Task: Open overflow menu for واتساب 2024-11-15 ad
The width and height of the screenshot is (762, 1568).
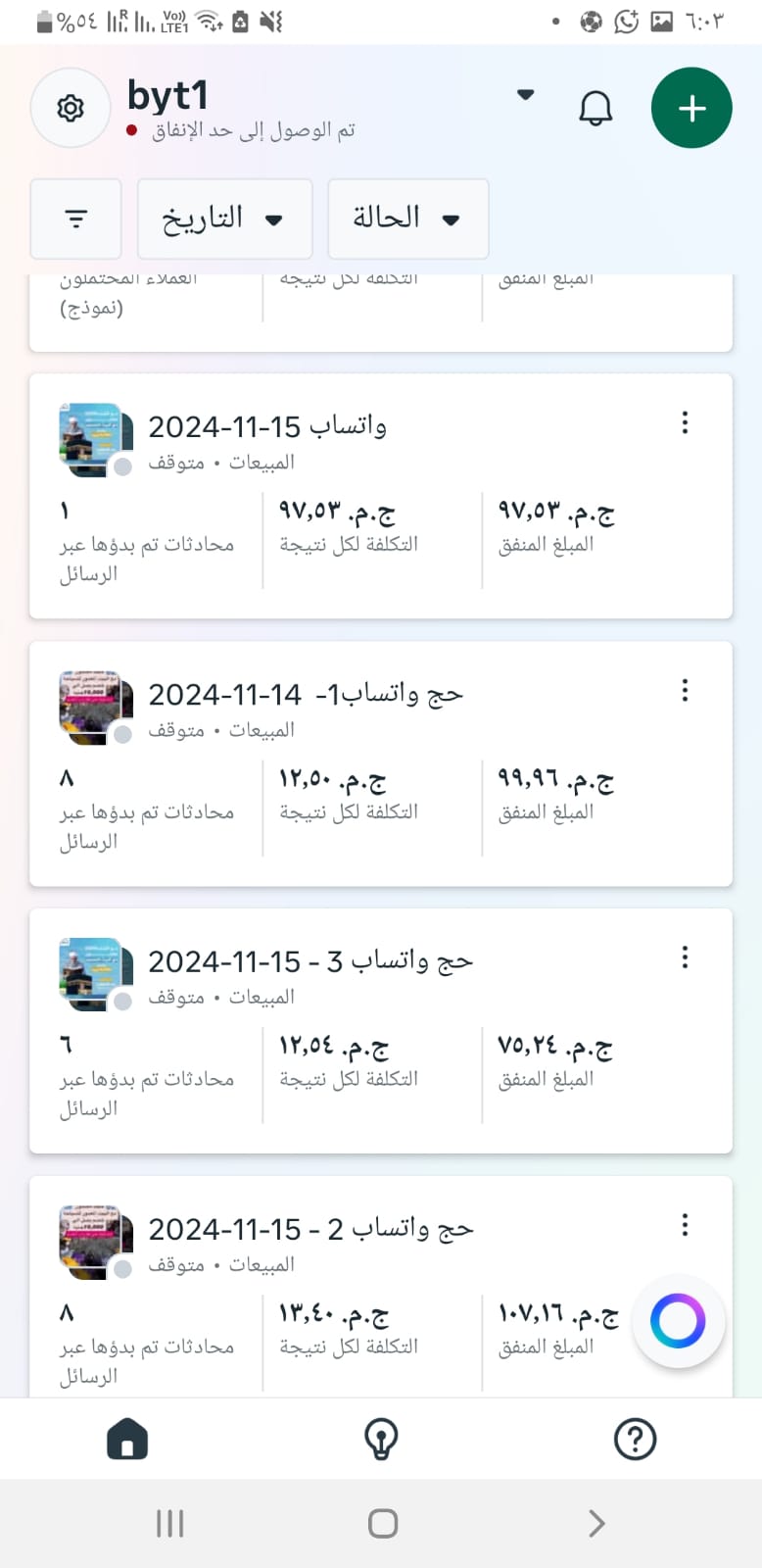Action: (x=685, y=422)
